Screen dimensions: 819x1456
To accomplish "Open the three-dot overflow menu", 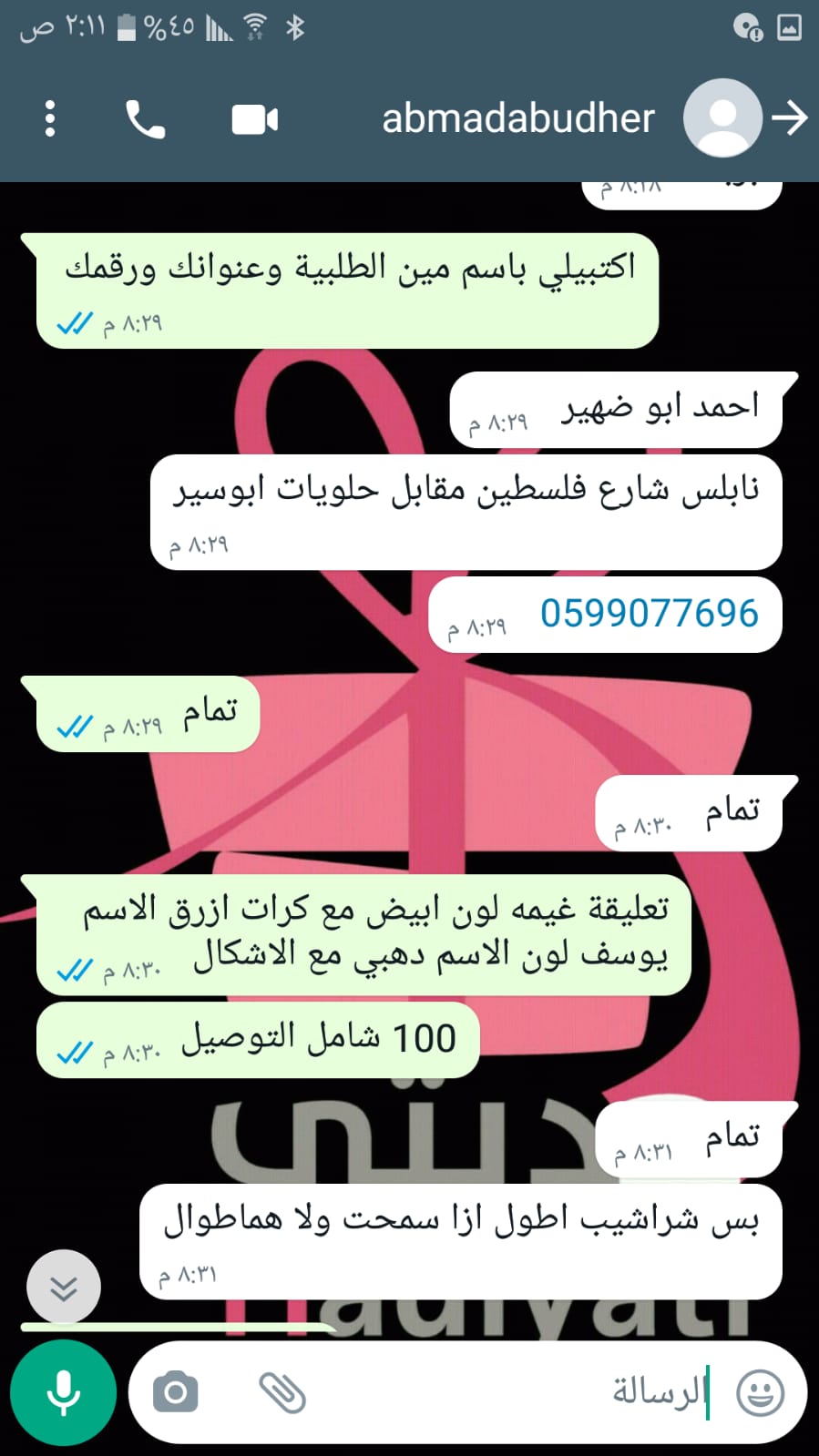I will click(x=50, y=118).
